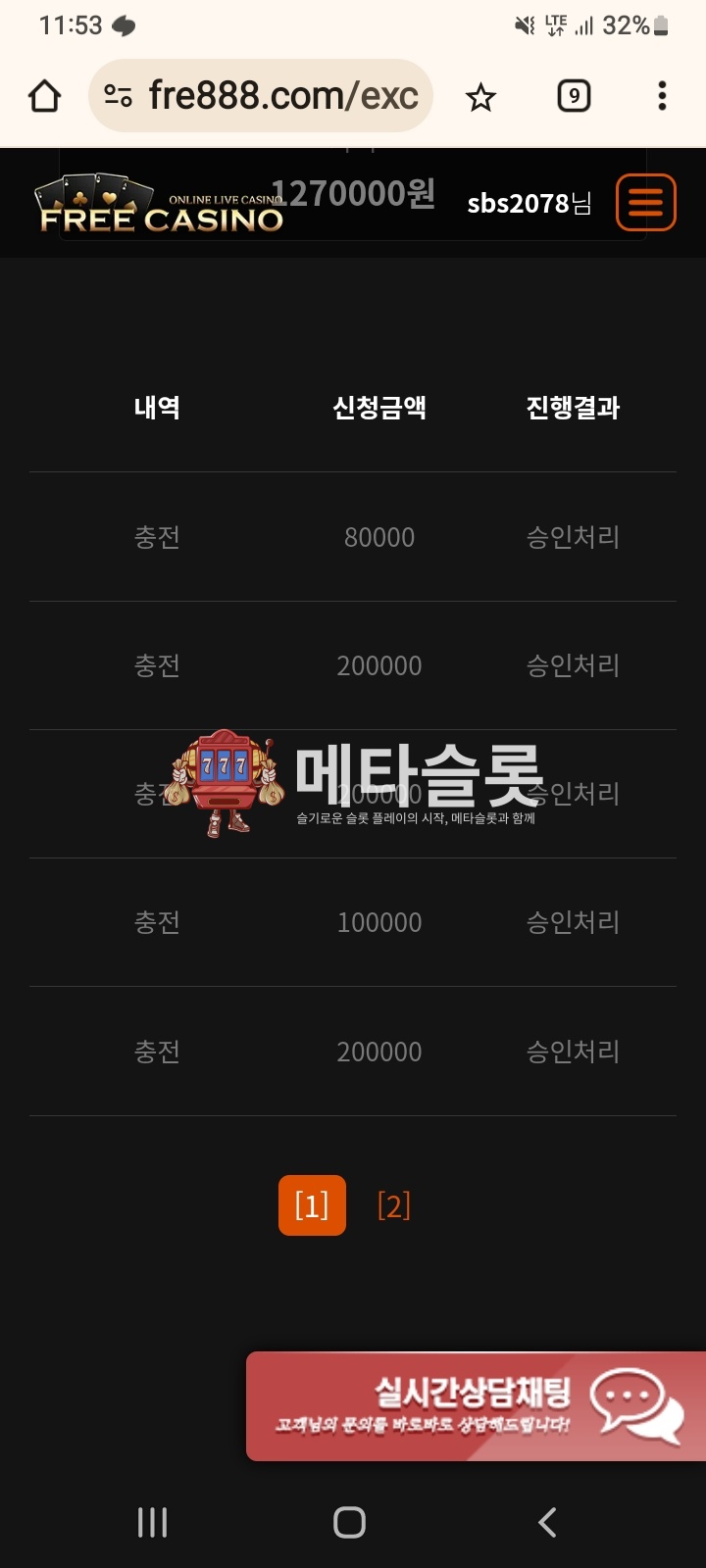Tap the fre888.com address bar
This screenshot has height=1568, width=706.
tap(282, 96)
